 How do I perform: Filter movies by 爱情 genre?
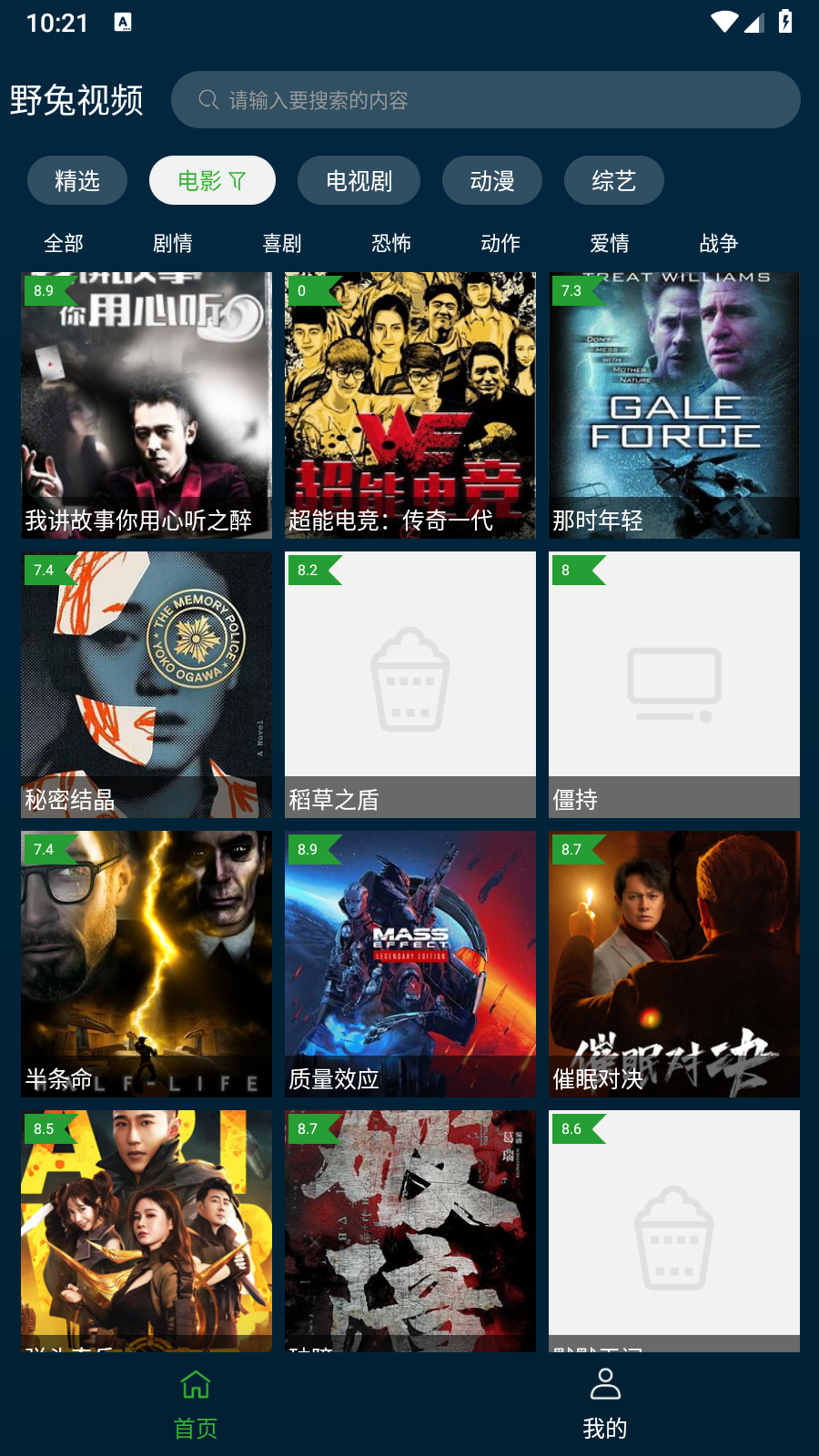coord(610,243)
